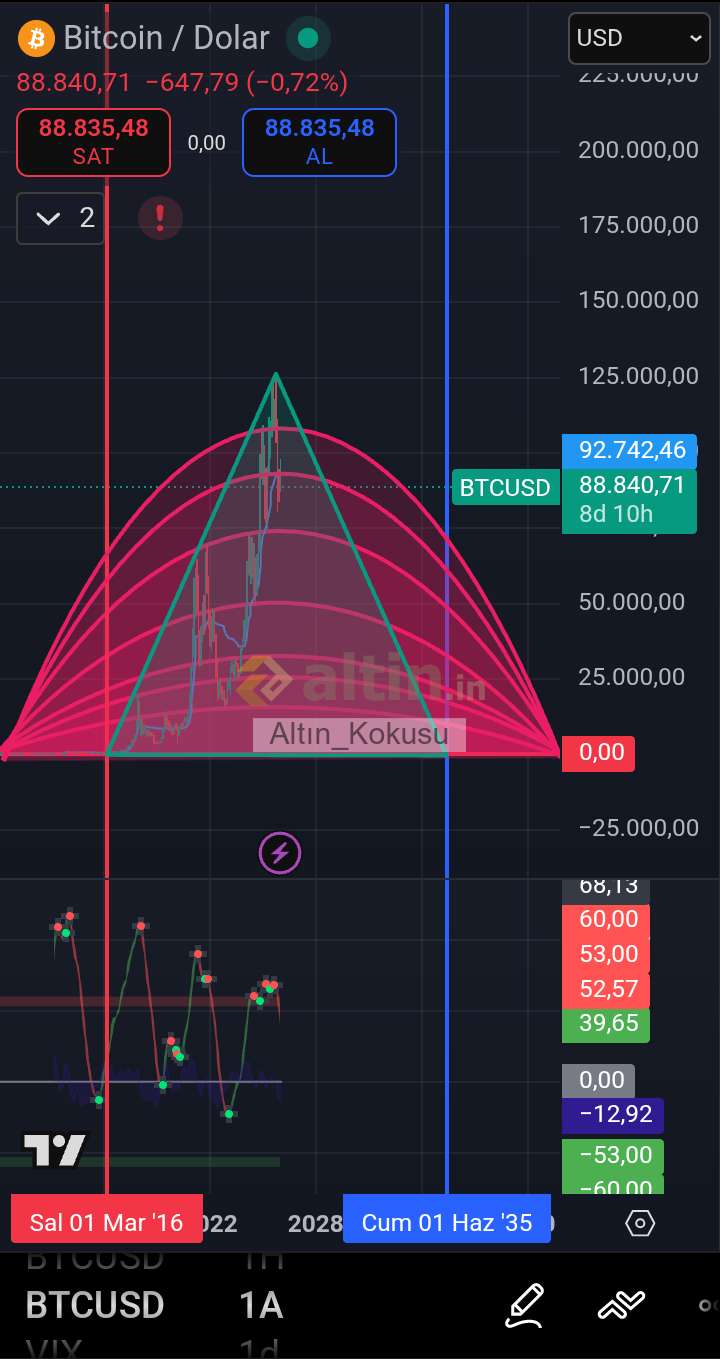This screenshot has width=720, height=1359.
Task: Open the pencil drawing tools
Action: pos(525,1305)
